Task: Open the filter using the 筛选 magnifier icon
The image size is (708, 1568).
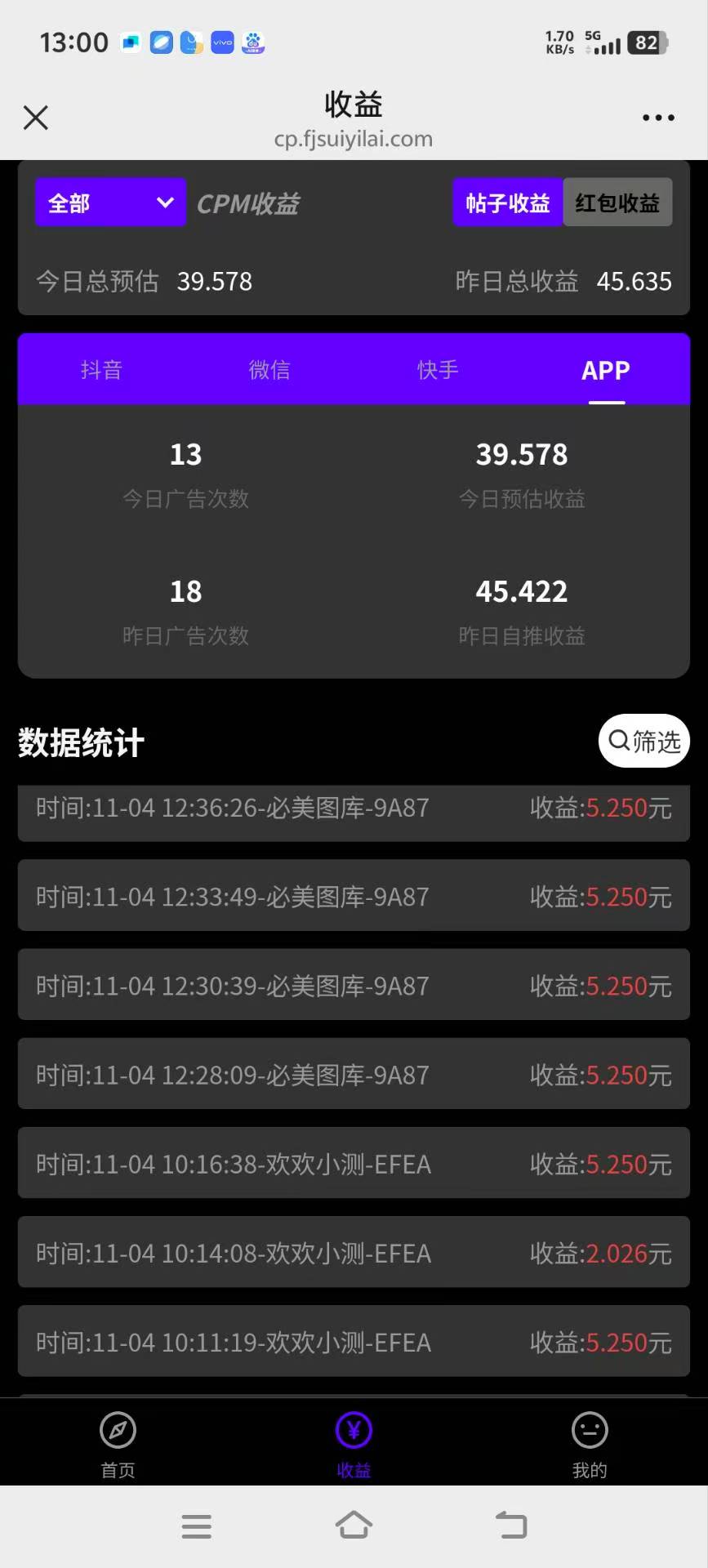Action: [618, 741]
